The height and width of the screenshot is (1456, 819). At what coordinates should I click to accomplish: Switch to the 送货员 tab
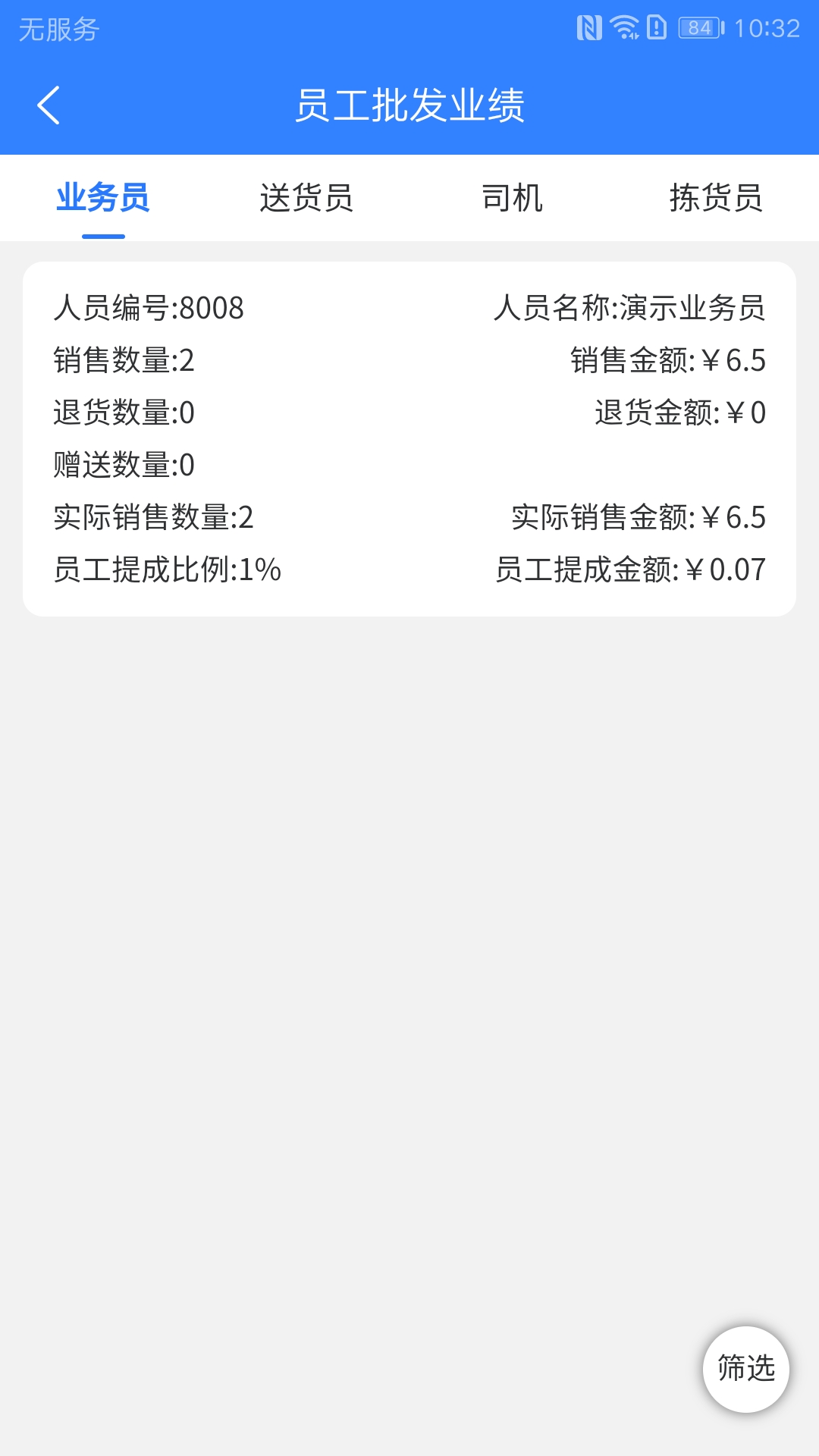click(307, 198)
